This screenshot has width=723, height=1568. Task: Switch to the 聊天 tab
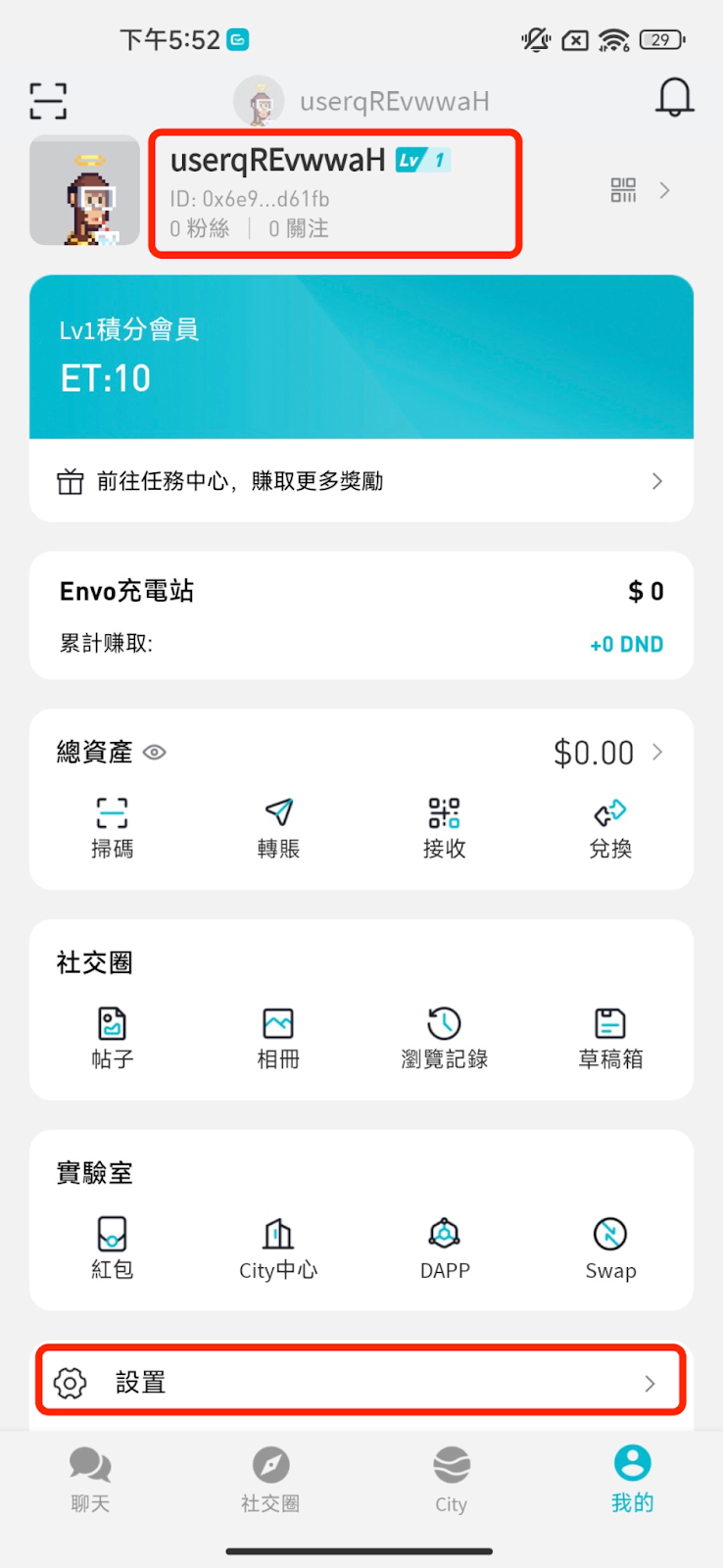click(90, 1481)
